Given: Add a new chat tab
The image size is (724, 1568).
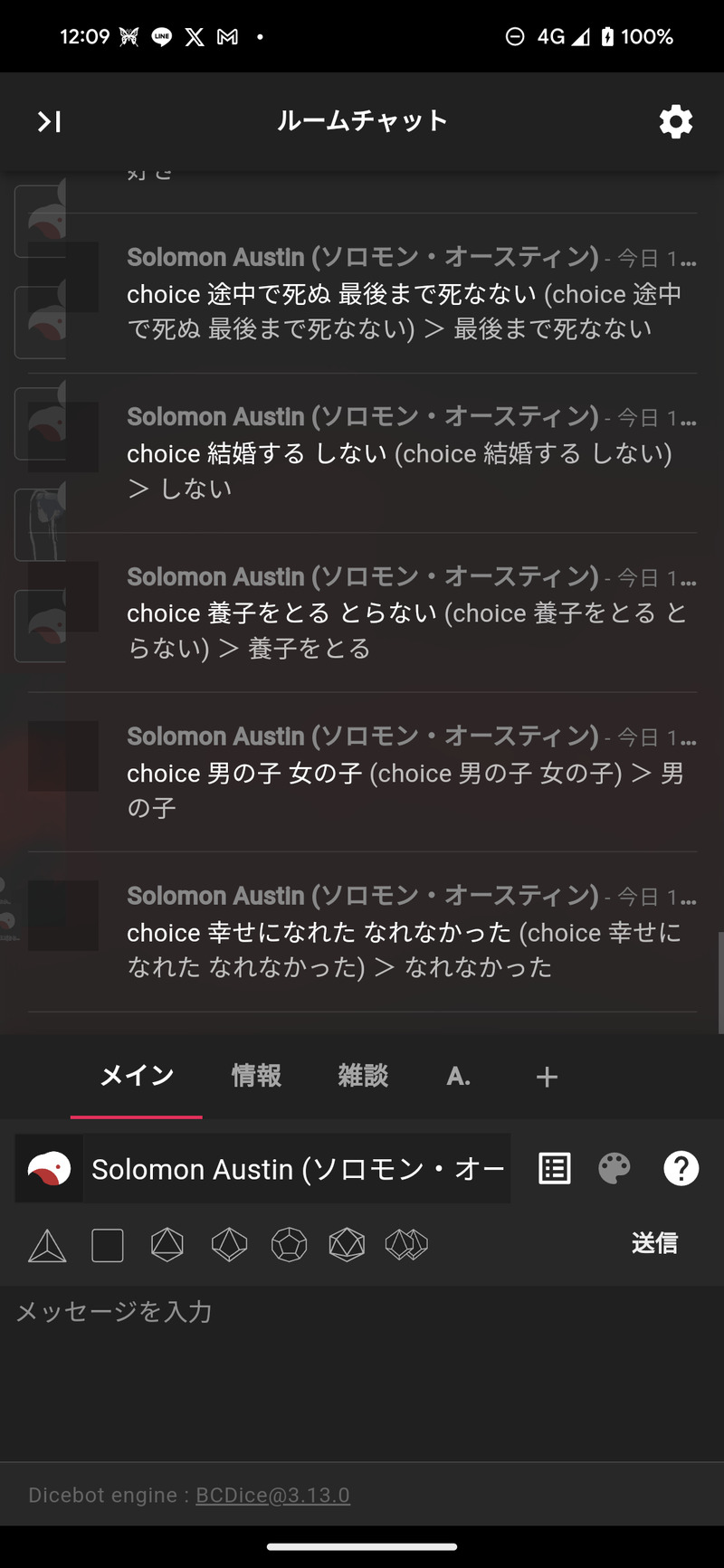Looking at the screenshot, I should coord(547,1077).
